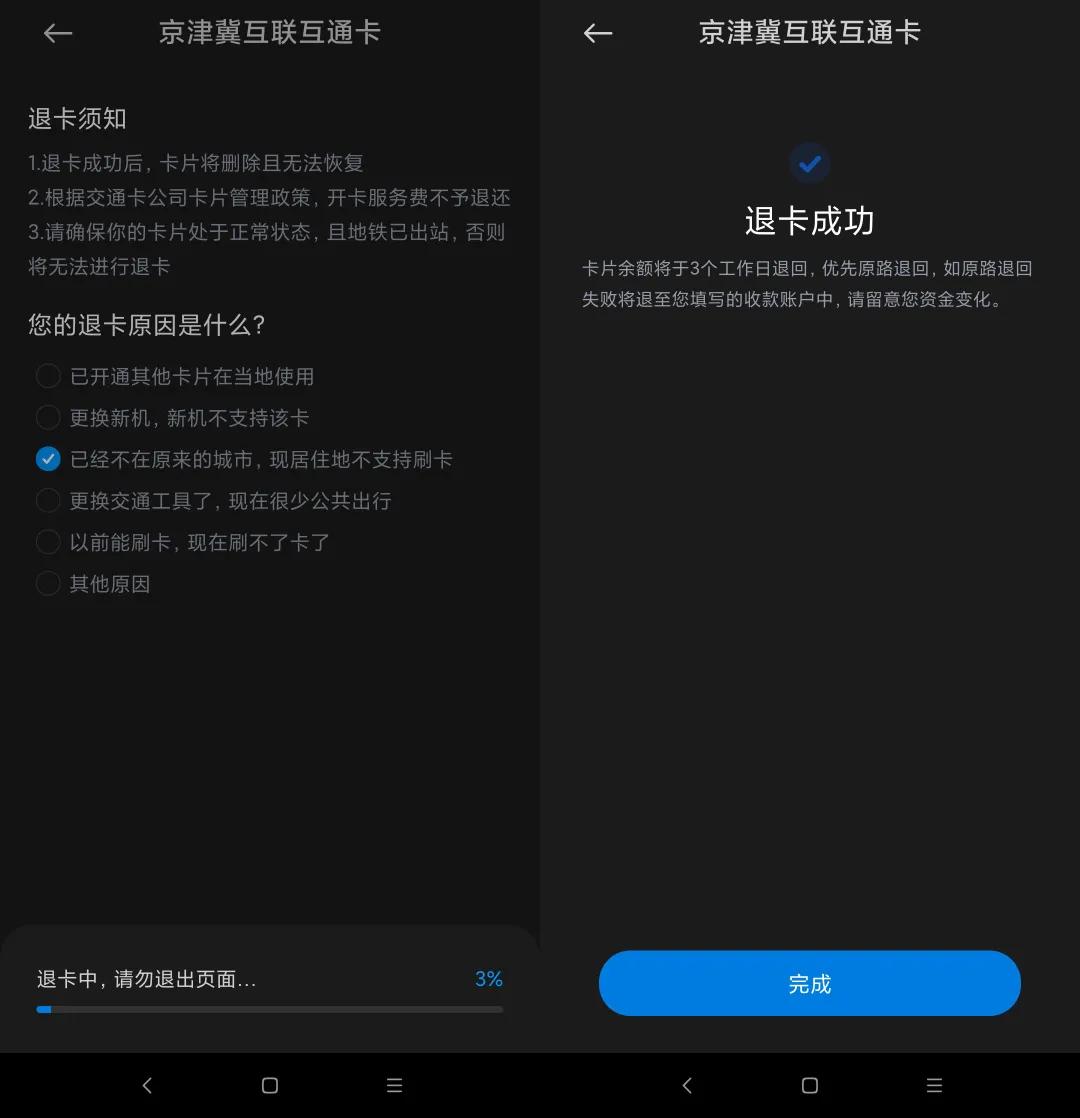This screenshot has width=1080, height=1118.
Task: Go back from the refund success screen
Action: pyautogui.click(x=597, y=33)
